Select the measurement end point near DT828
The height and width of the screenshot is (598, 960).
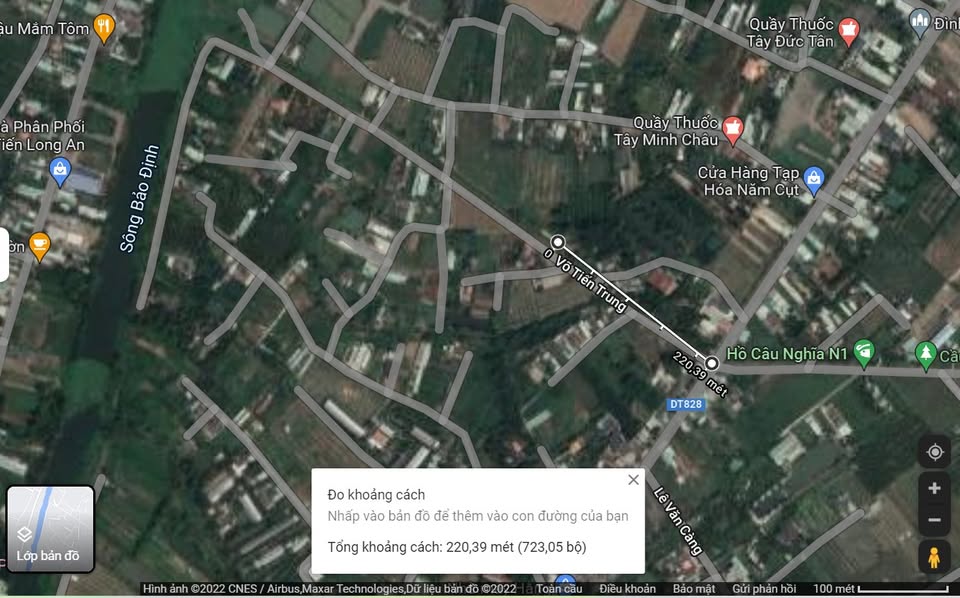pos(711,363)
